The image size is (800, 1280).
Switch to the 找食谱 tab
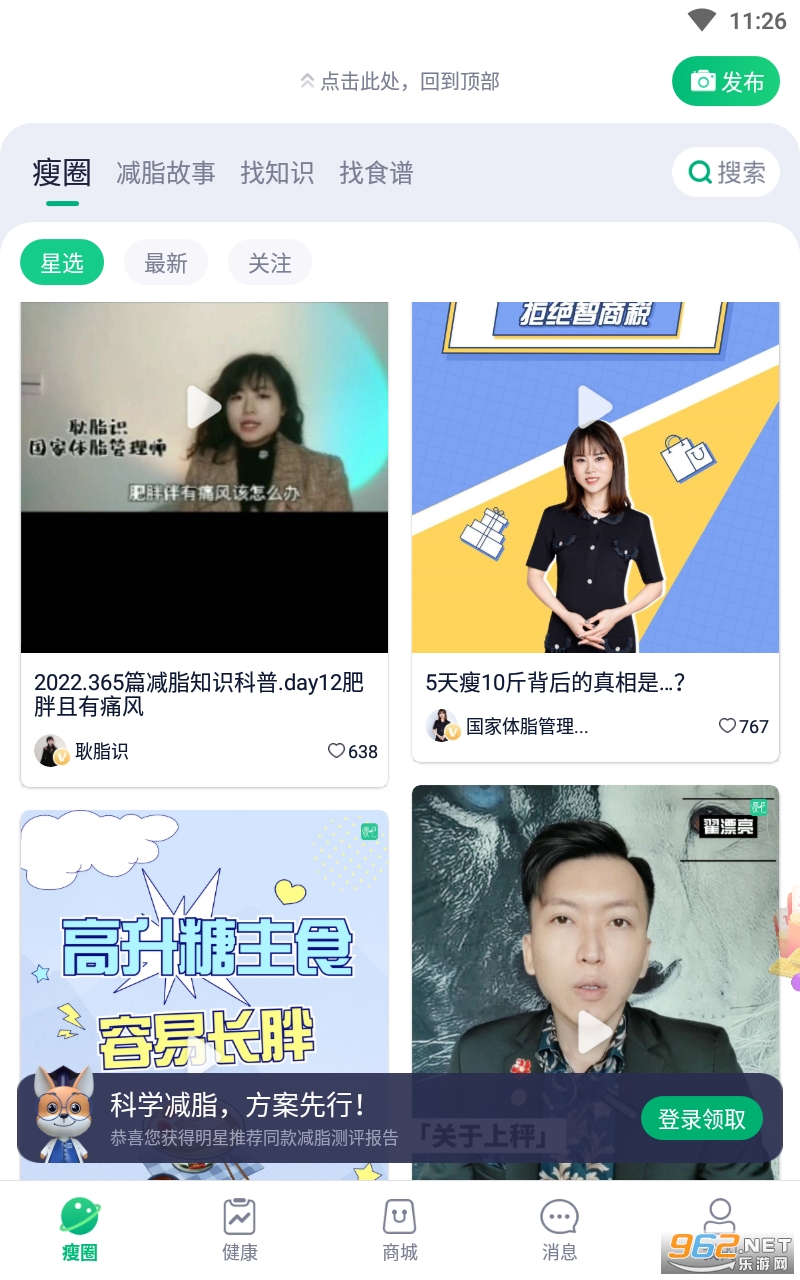coord(376,173)
